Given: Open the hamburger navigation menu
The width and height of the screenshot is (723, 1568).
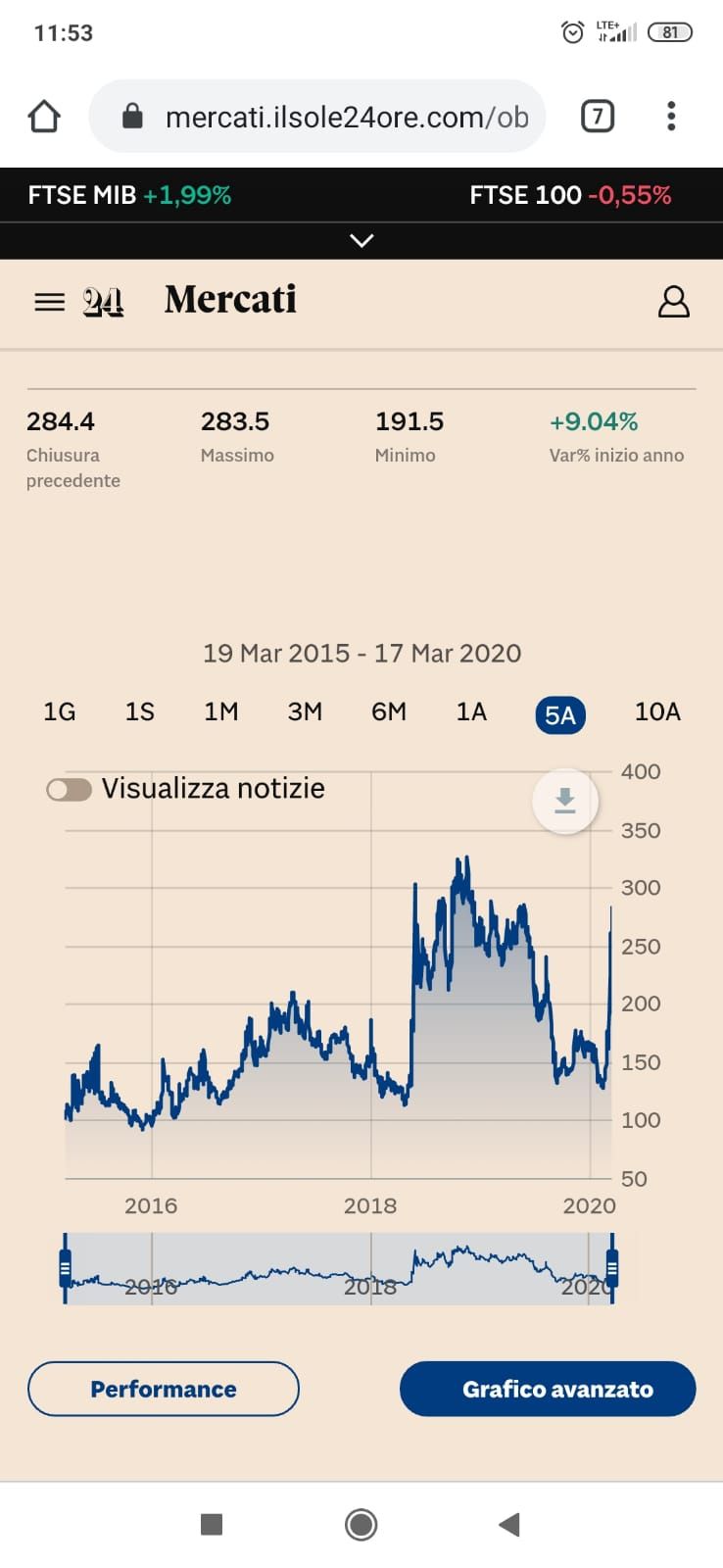Looking at the screenshot, I should point(49,302).
